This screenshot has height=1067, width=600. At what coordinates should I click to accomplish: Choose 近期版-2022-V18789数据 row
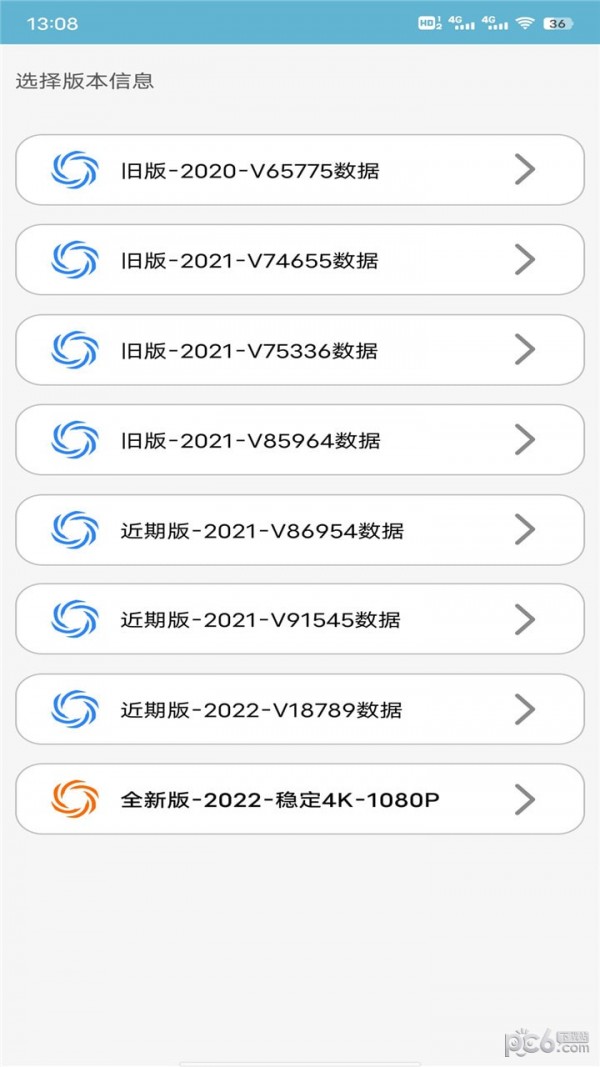coord(299,710)
